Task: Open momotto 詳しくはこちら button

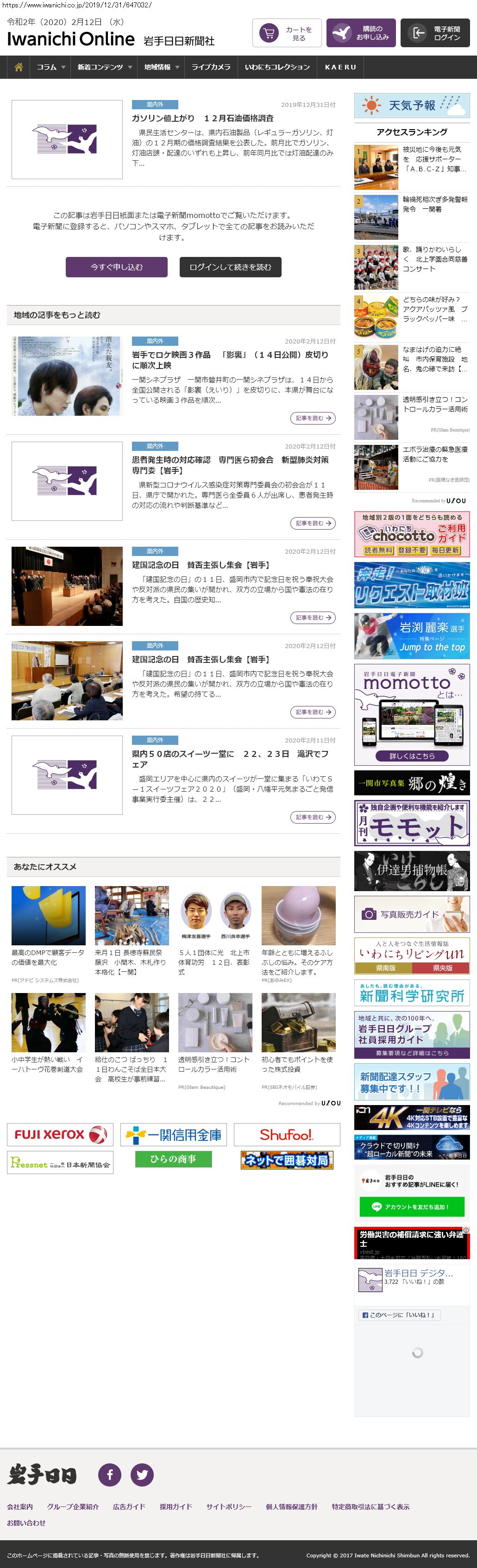Action: [412, 756]
